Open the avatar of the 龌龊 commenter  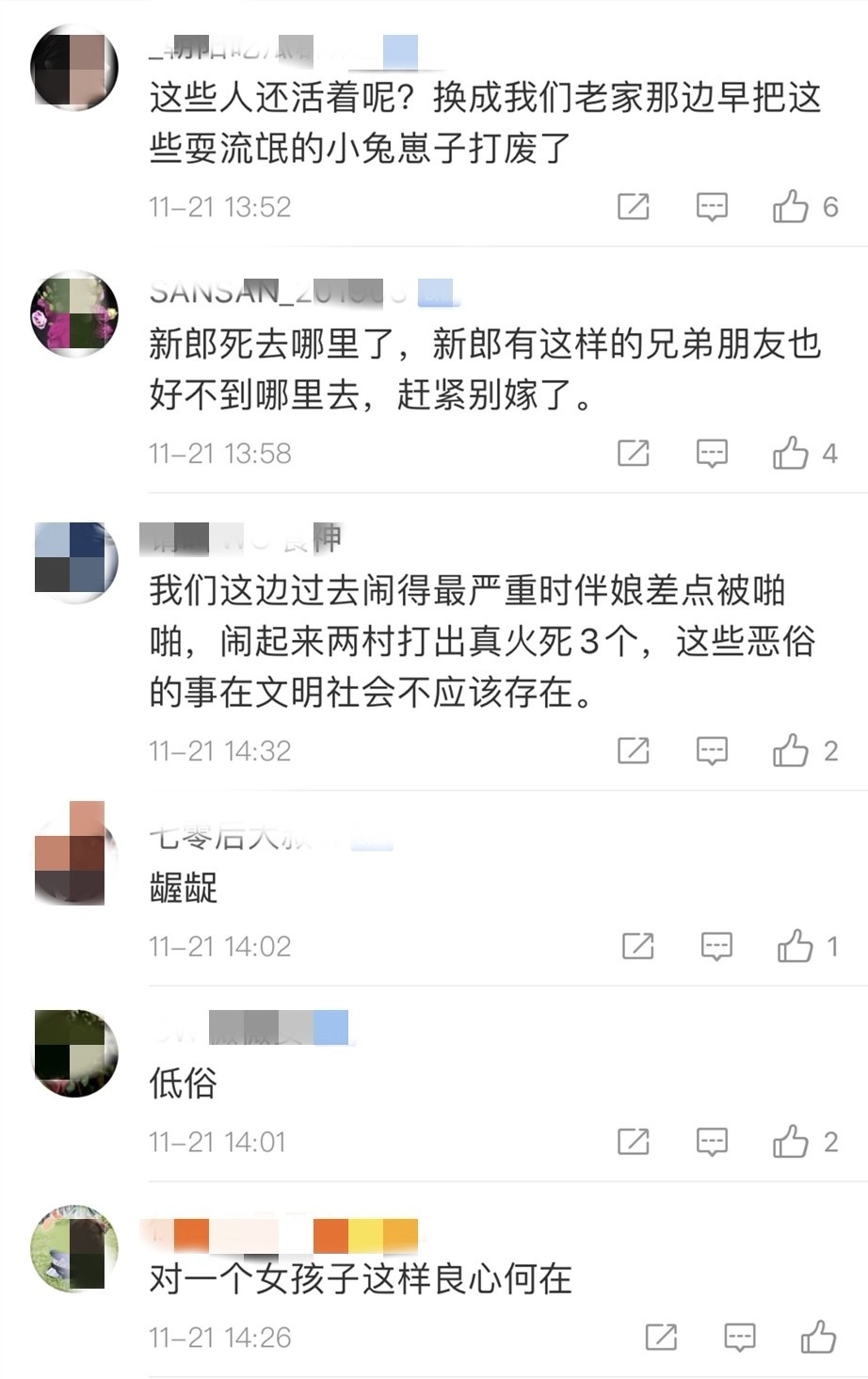click(75, 855)
